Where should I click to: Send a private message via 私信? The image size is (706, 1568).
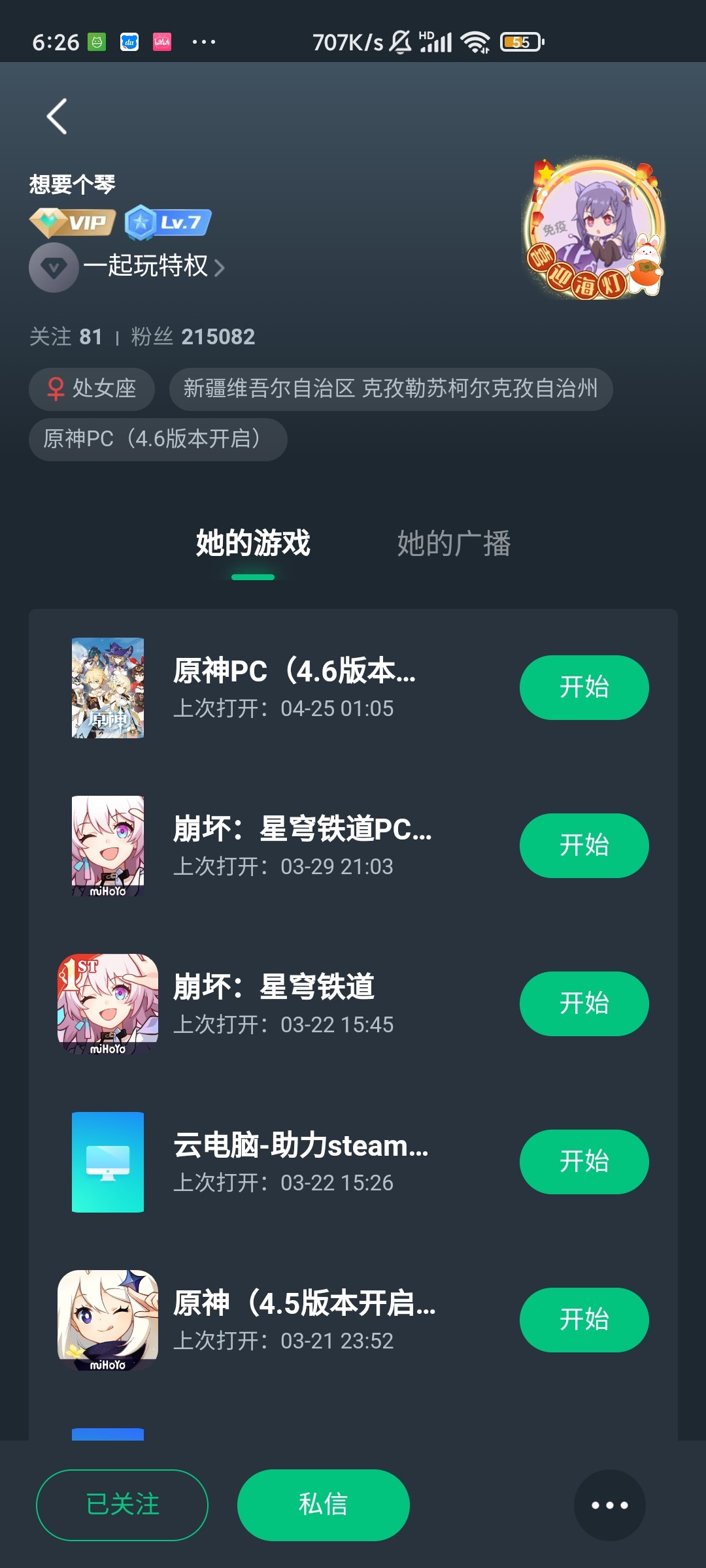[323, 1505]
